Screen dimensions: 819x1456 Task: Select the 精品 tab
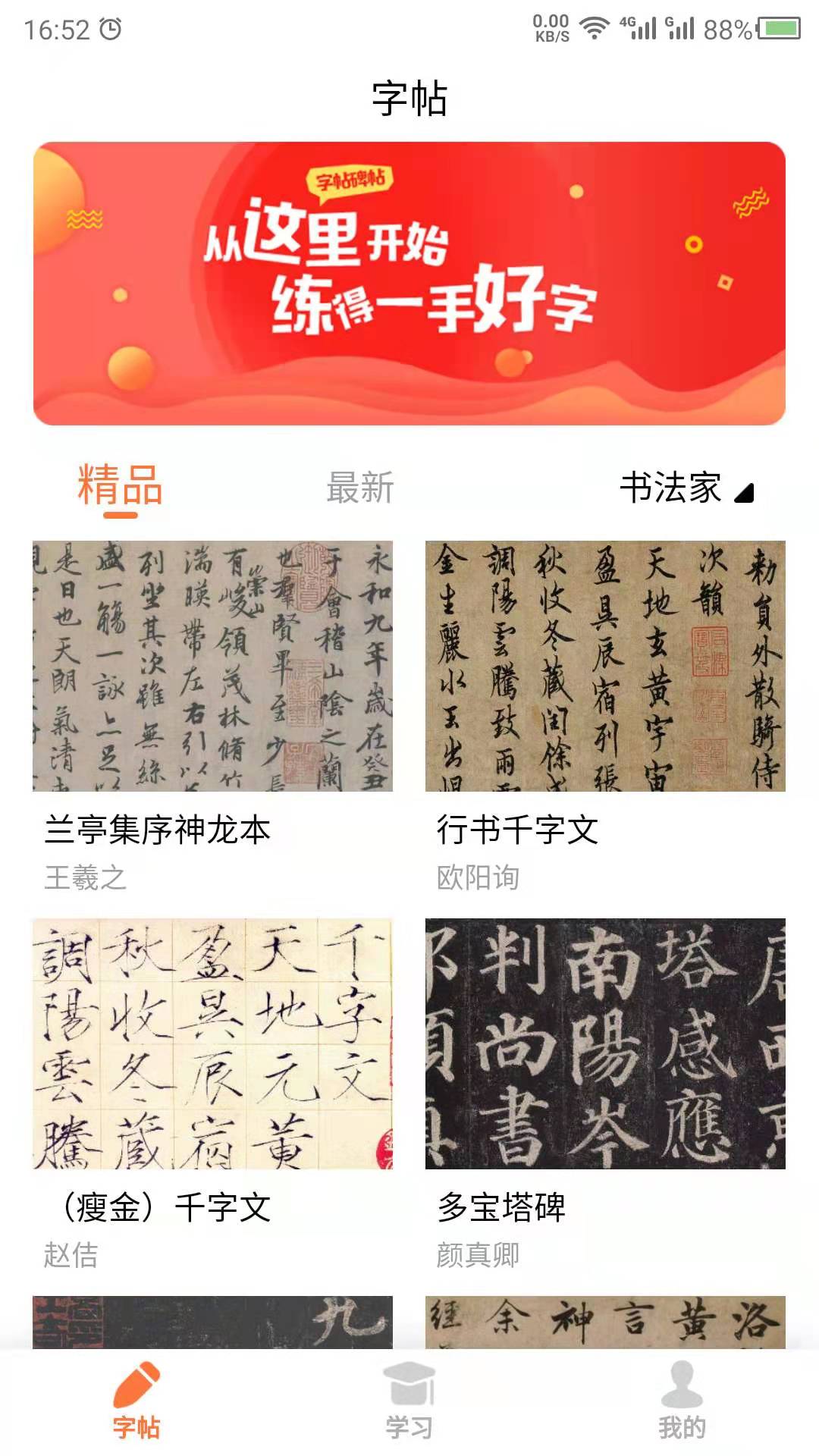pos(120,489)
